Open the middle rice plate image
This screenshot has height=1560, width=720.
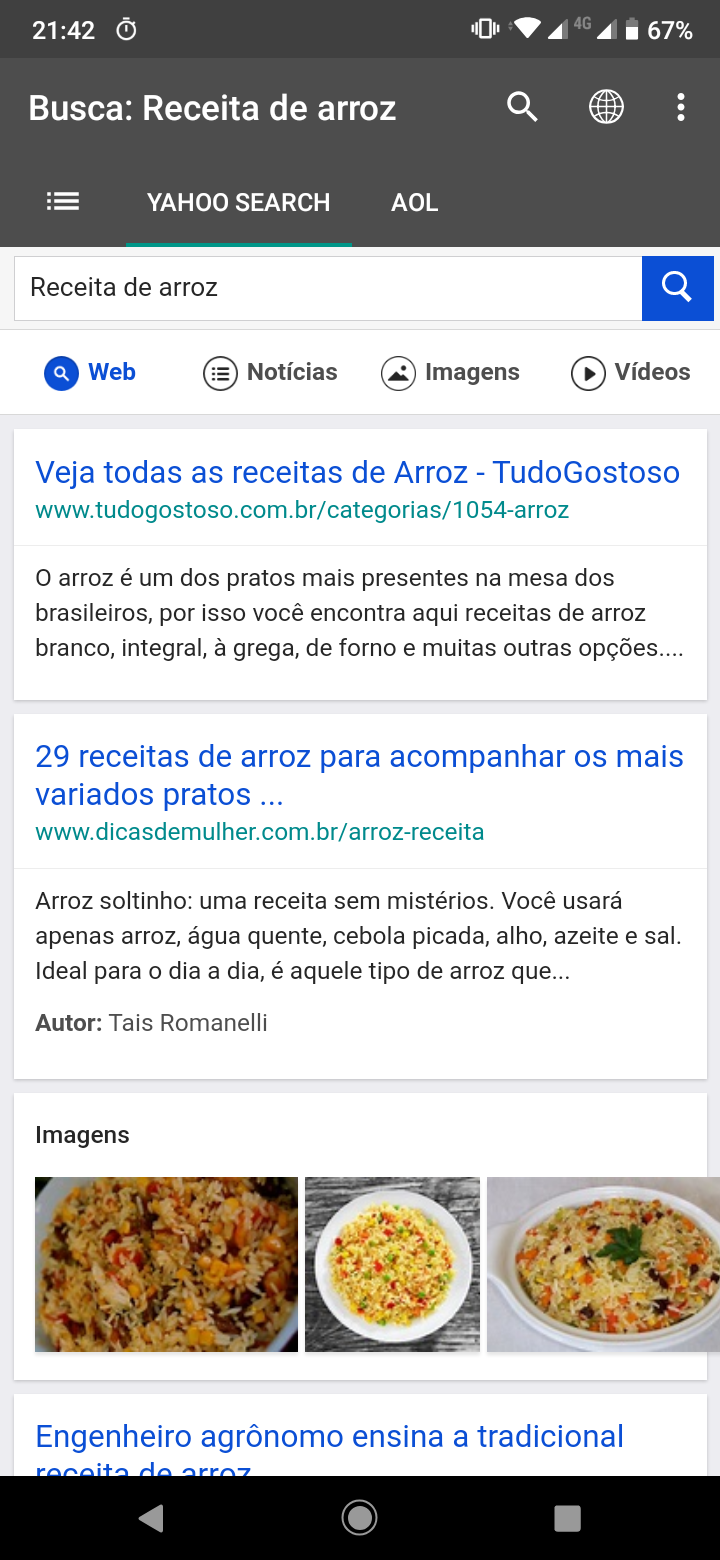[x=392, y=1264]
